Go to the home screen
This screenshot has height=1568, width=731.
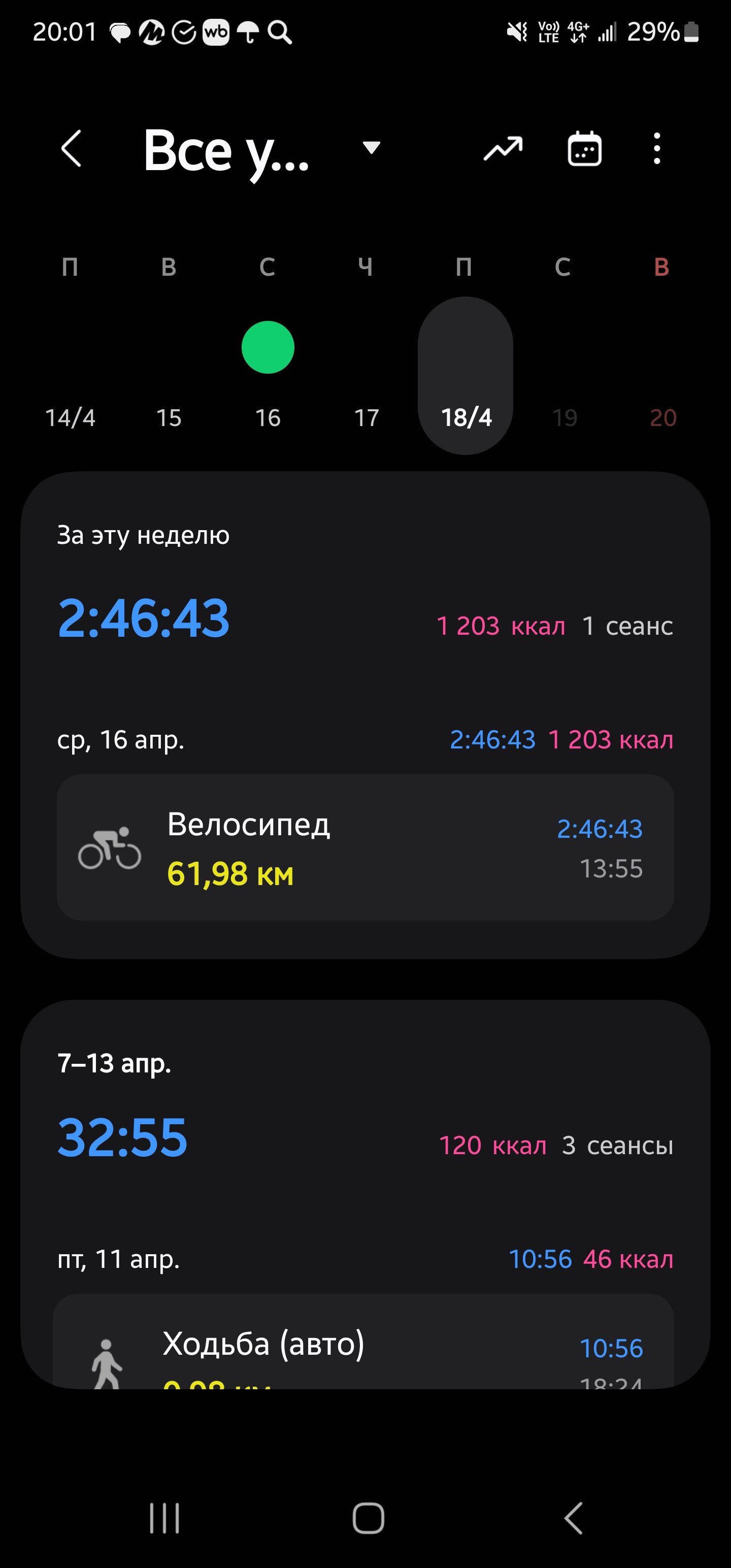click(x=368, y=1518)
